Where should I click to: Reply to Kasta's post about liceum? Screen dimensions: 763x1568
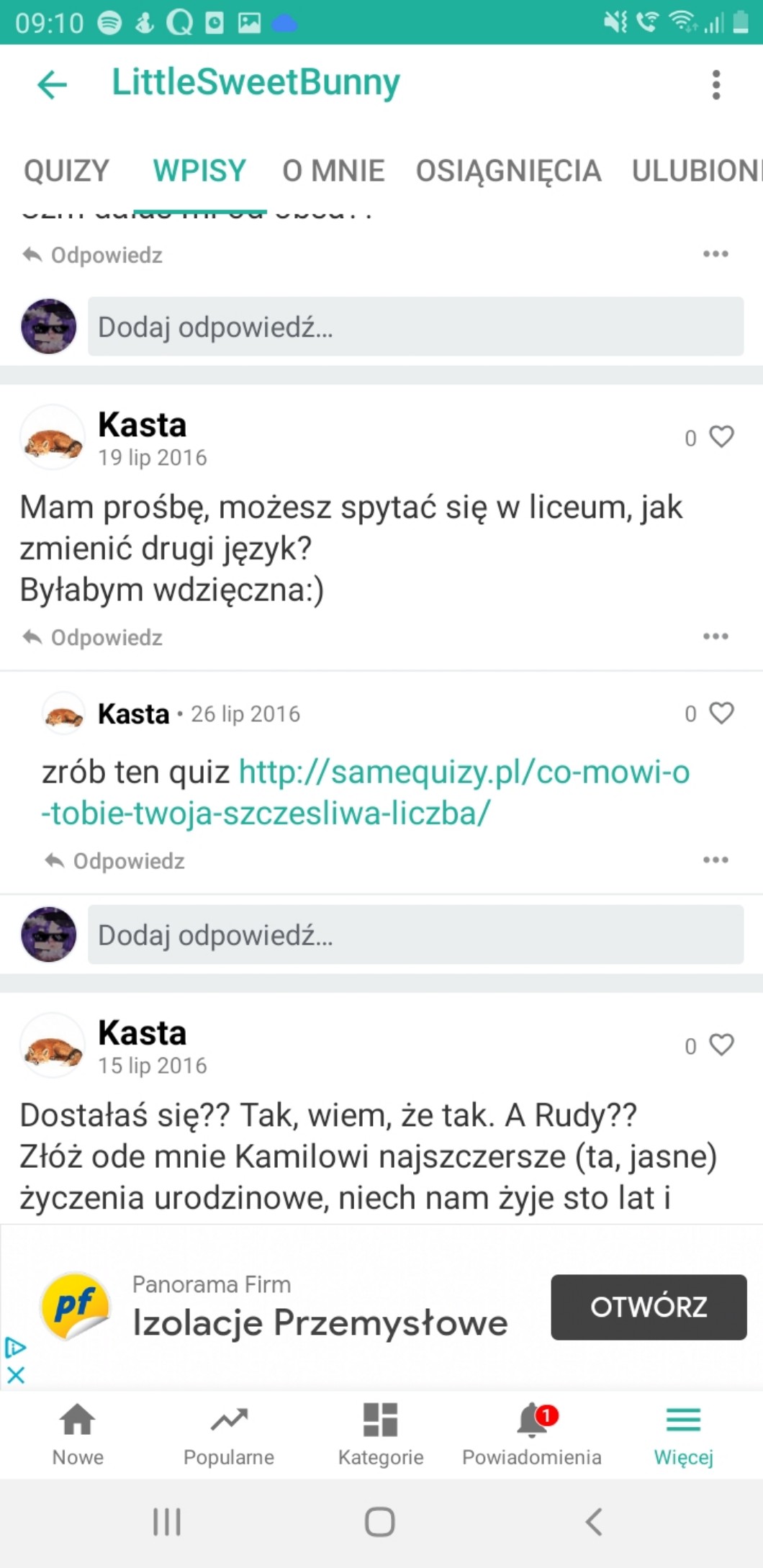point(94,638)
